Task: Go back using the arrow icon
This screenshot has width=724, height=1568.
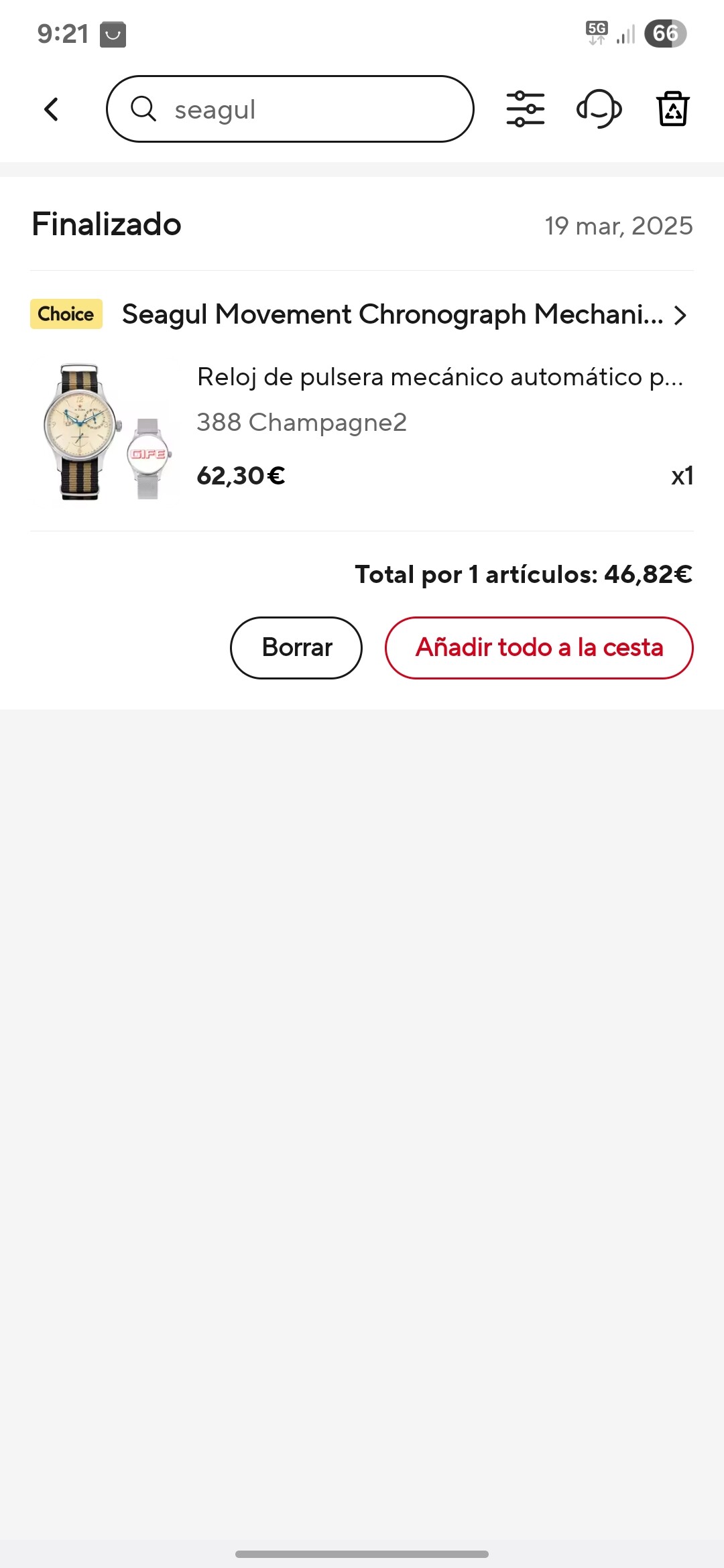Action: click(52, 109)
